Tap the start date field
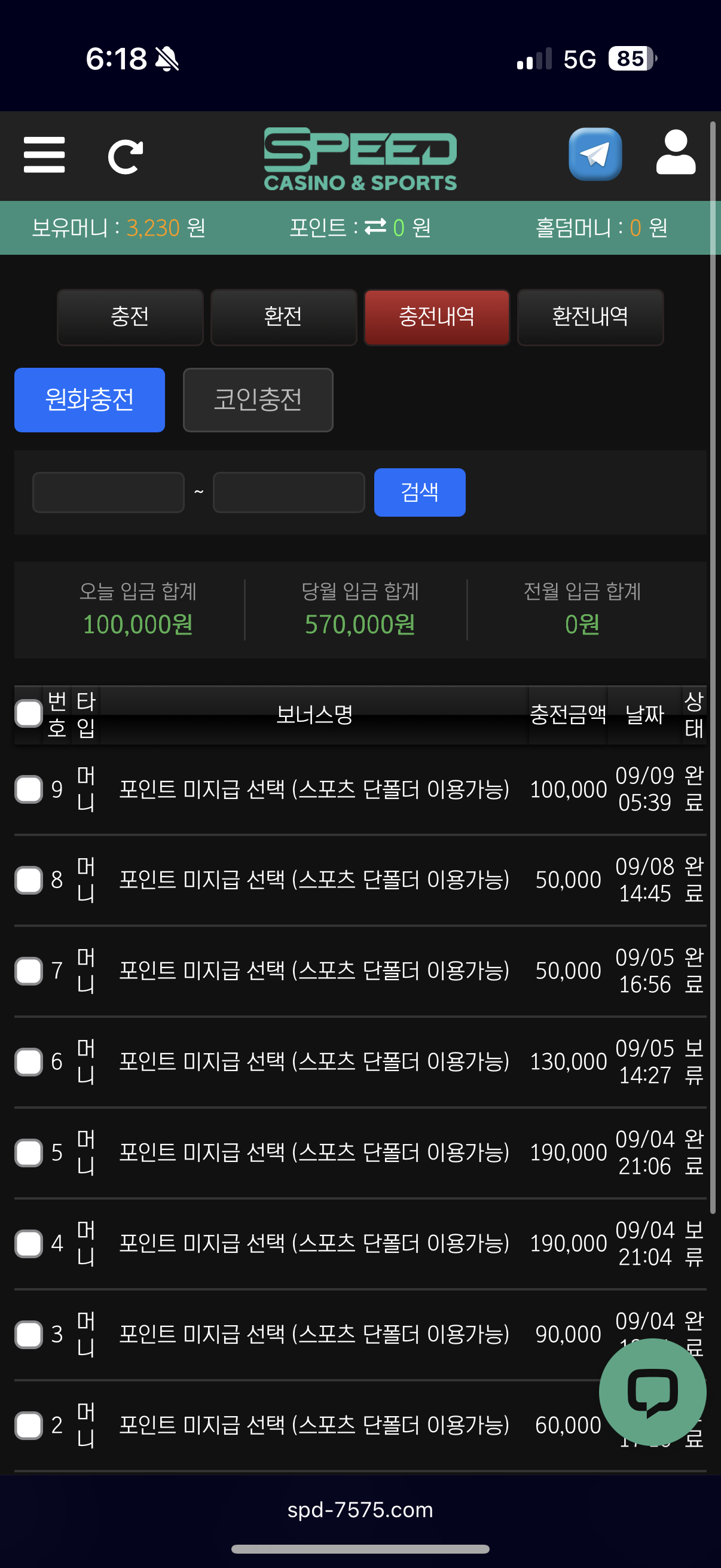Screen dimensions: 721x1568 [108, 492]
